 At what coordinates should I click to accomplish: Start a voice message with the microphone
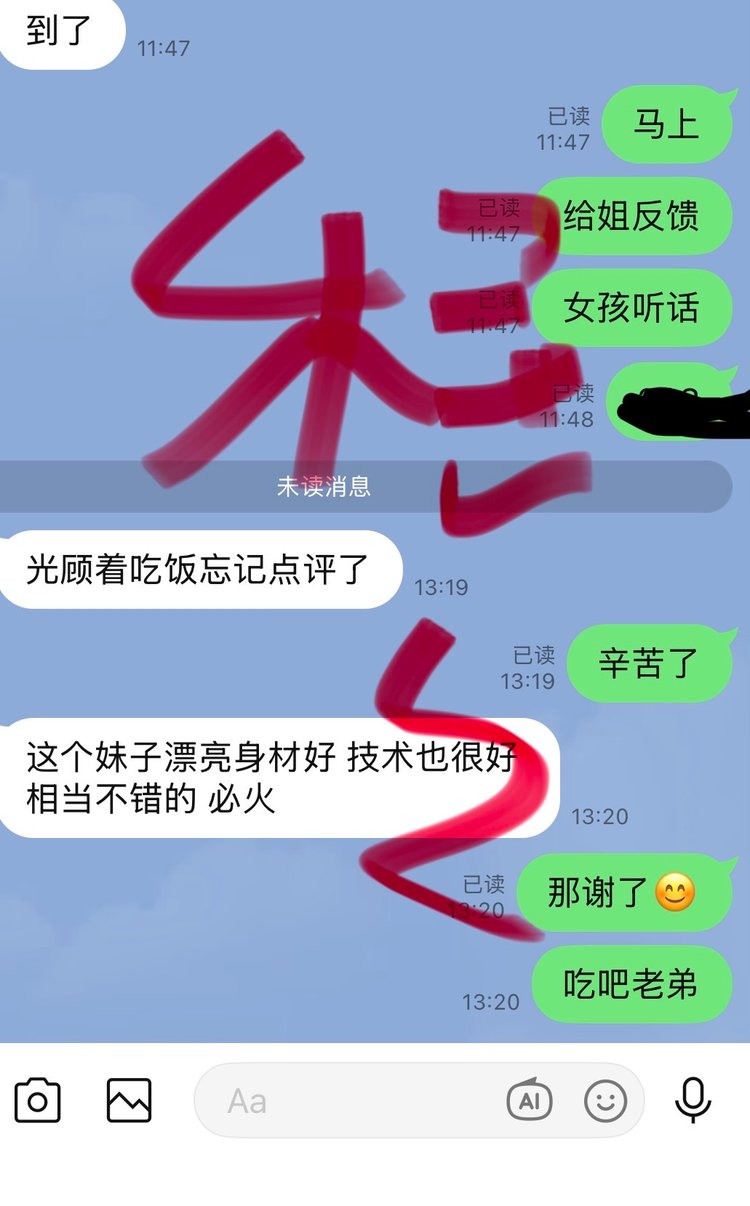(x=692, y=1101)
